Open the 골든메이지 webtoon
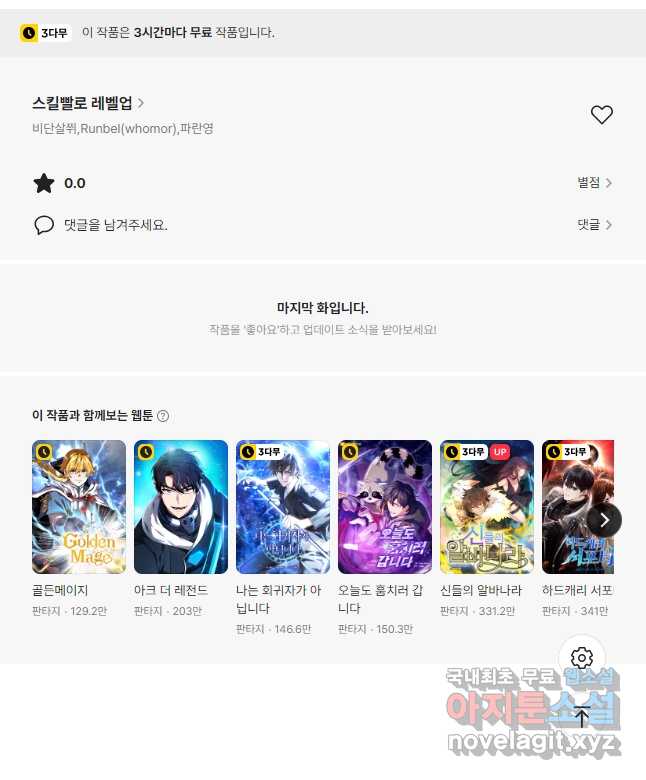The image size is (646, 780). tap(79, 507)
